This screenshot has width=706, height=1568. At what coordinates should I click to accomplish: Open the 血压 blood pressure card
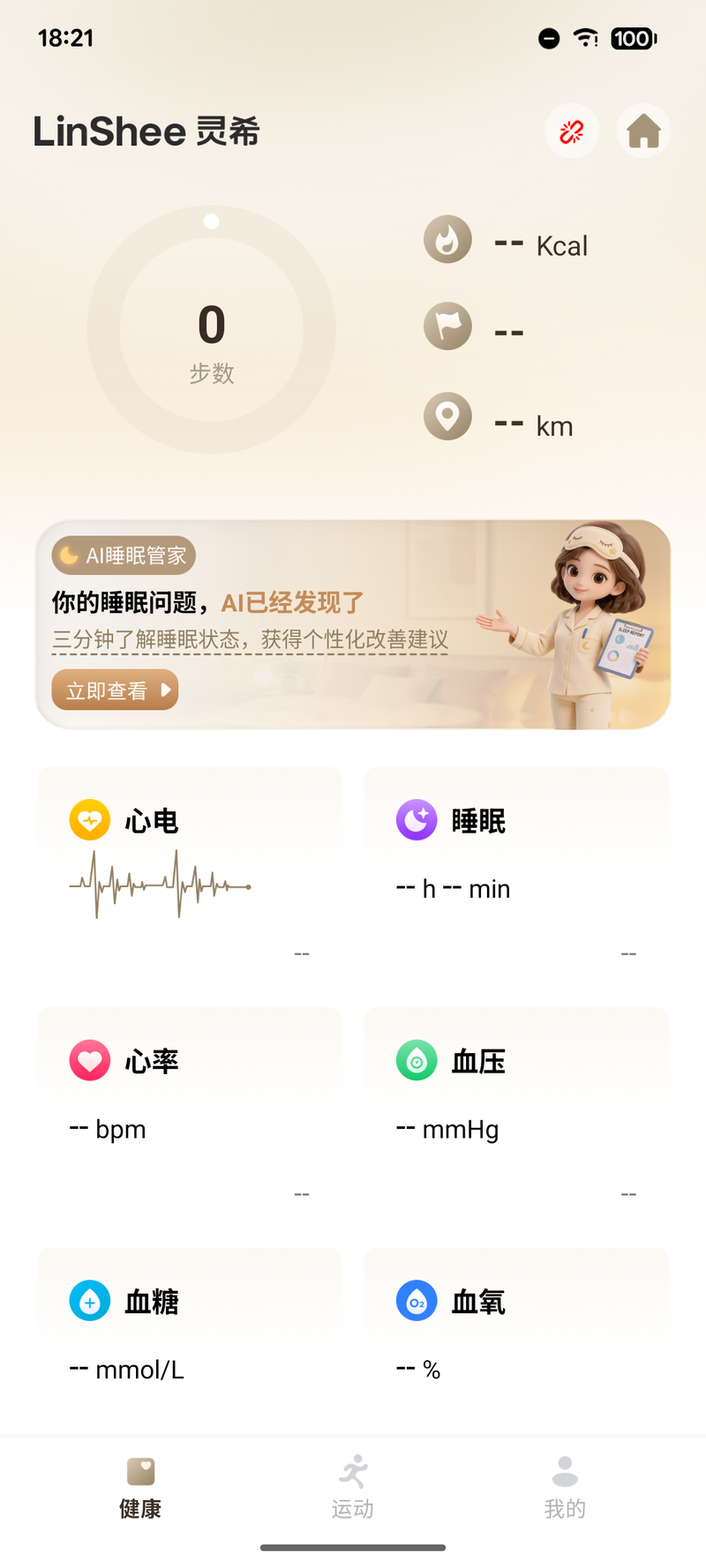click(516, 1111)
